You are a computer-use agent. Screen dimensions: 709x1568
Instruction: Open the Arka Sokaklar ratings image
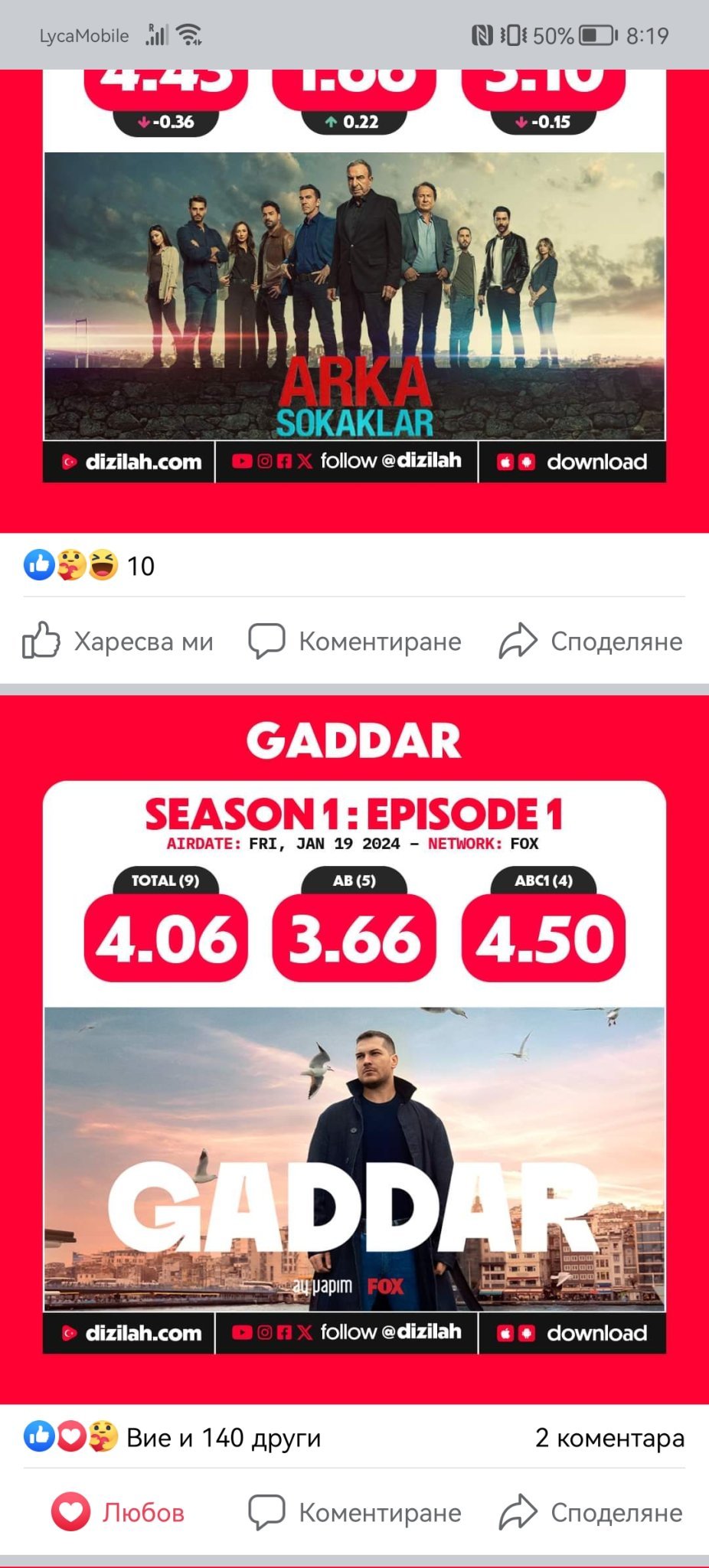354,299
